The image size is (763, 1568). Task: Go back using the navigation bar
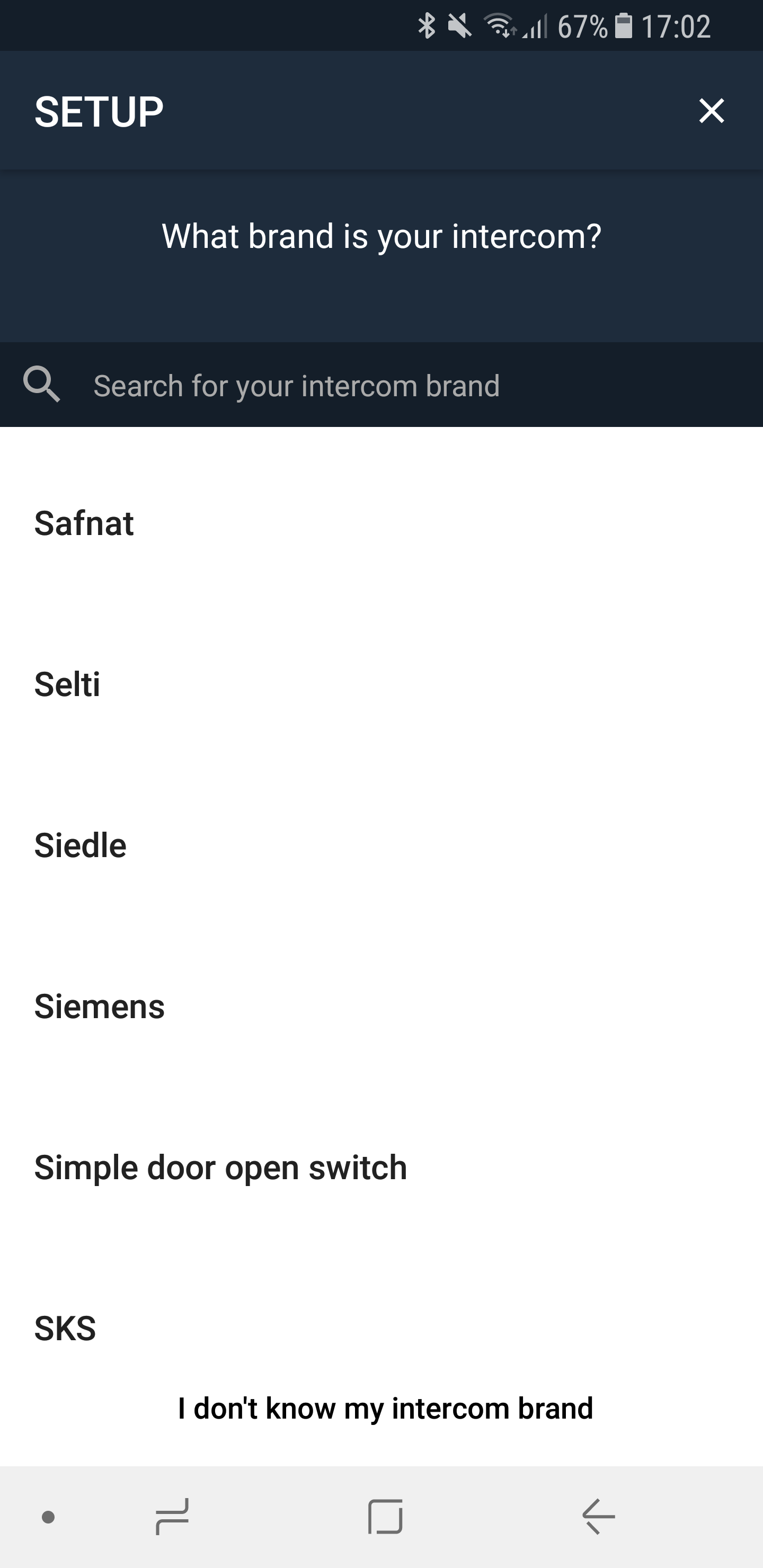[x=599, y=1516]
